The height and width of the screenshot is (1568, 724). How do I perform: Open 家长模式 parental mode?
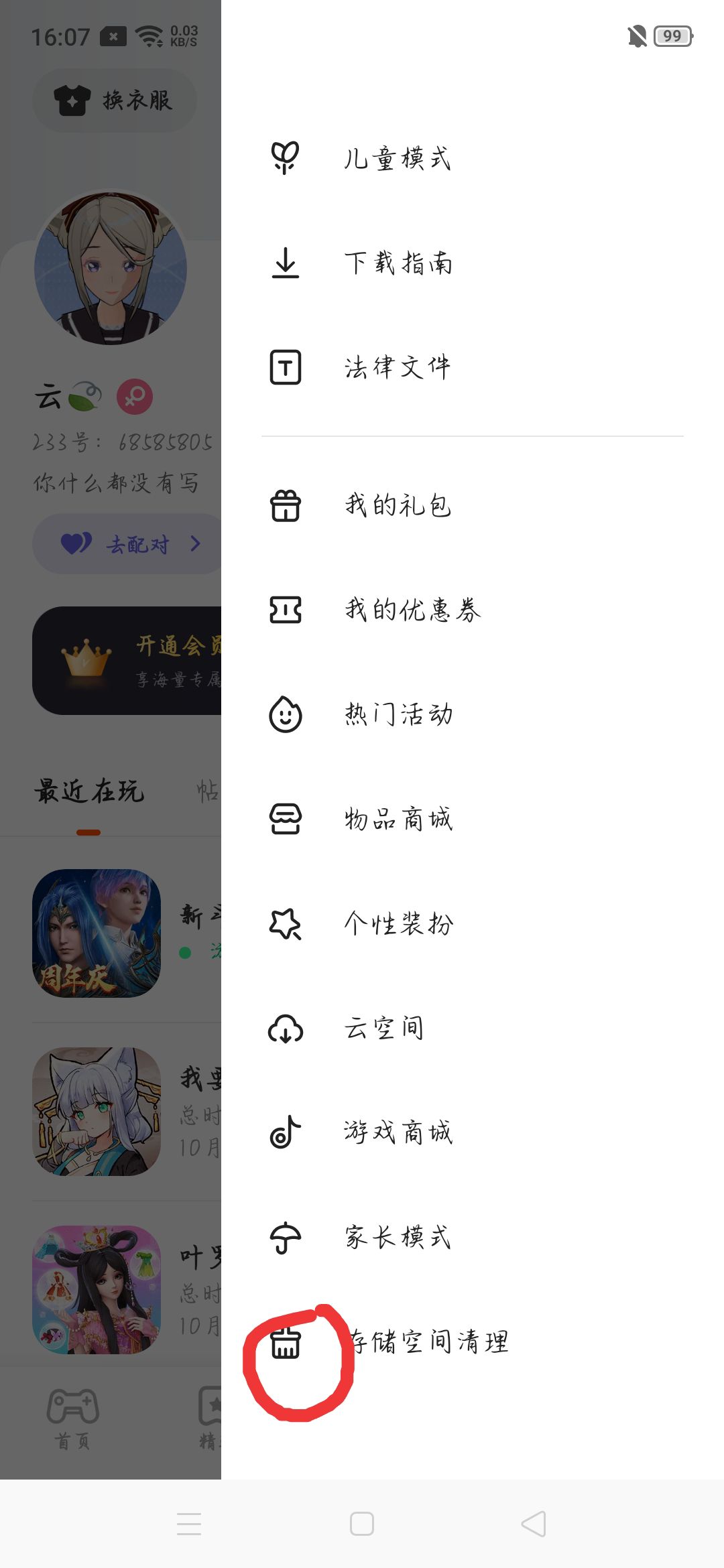(x=397, y=1237)
